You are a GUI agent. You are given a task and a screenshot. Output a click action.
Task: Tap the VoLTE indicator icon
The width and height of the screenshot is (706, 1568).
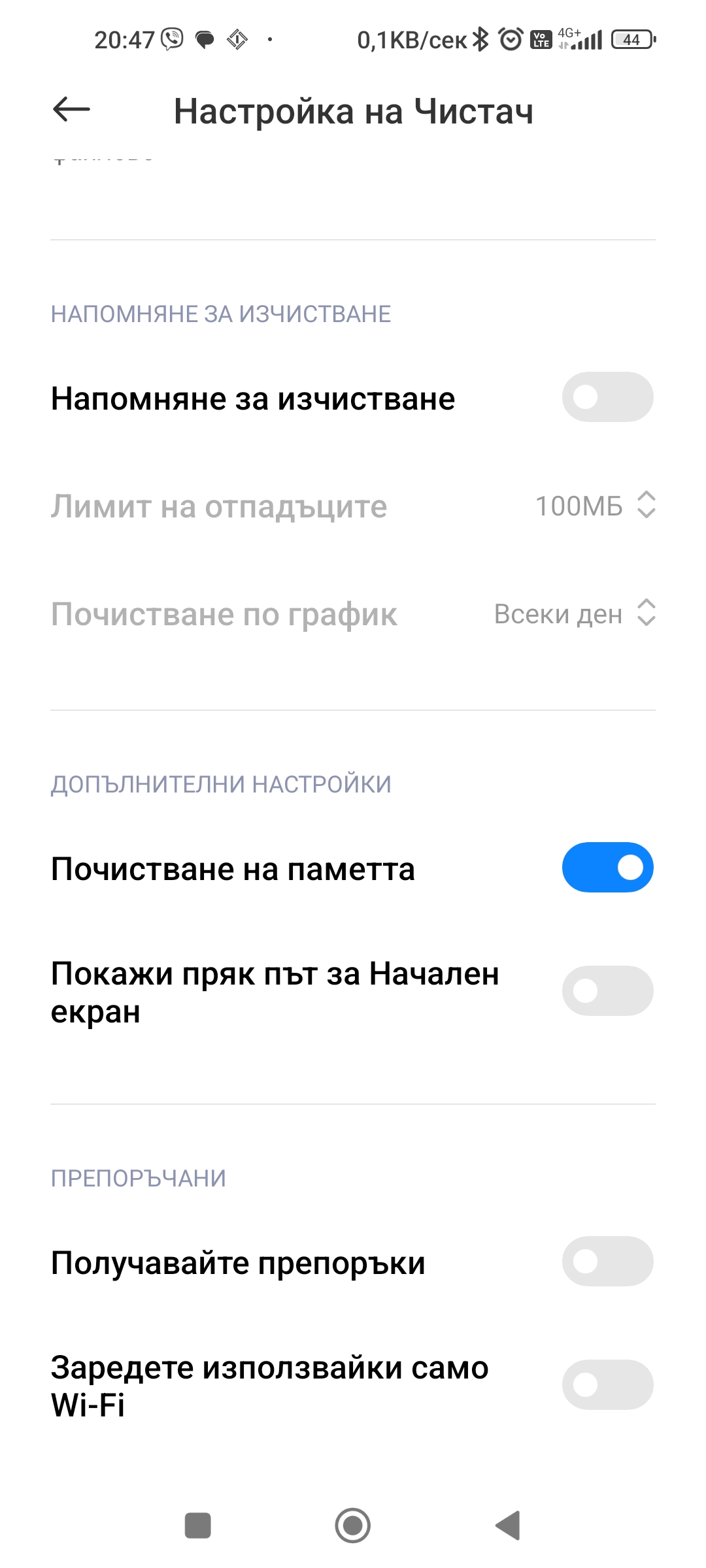pyautogui.click(x=542, y=41)
